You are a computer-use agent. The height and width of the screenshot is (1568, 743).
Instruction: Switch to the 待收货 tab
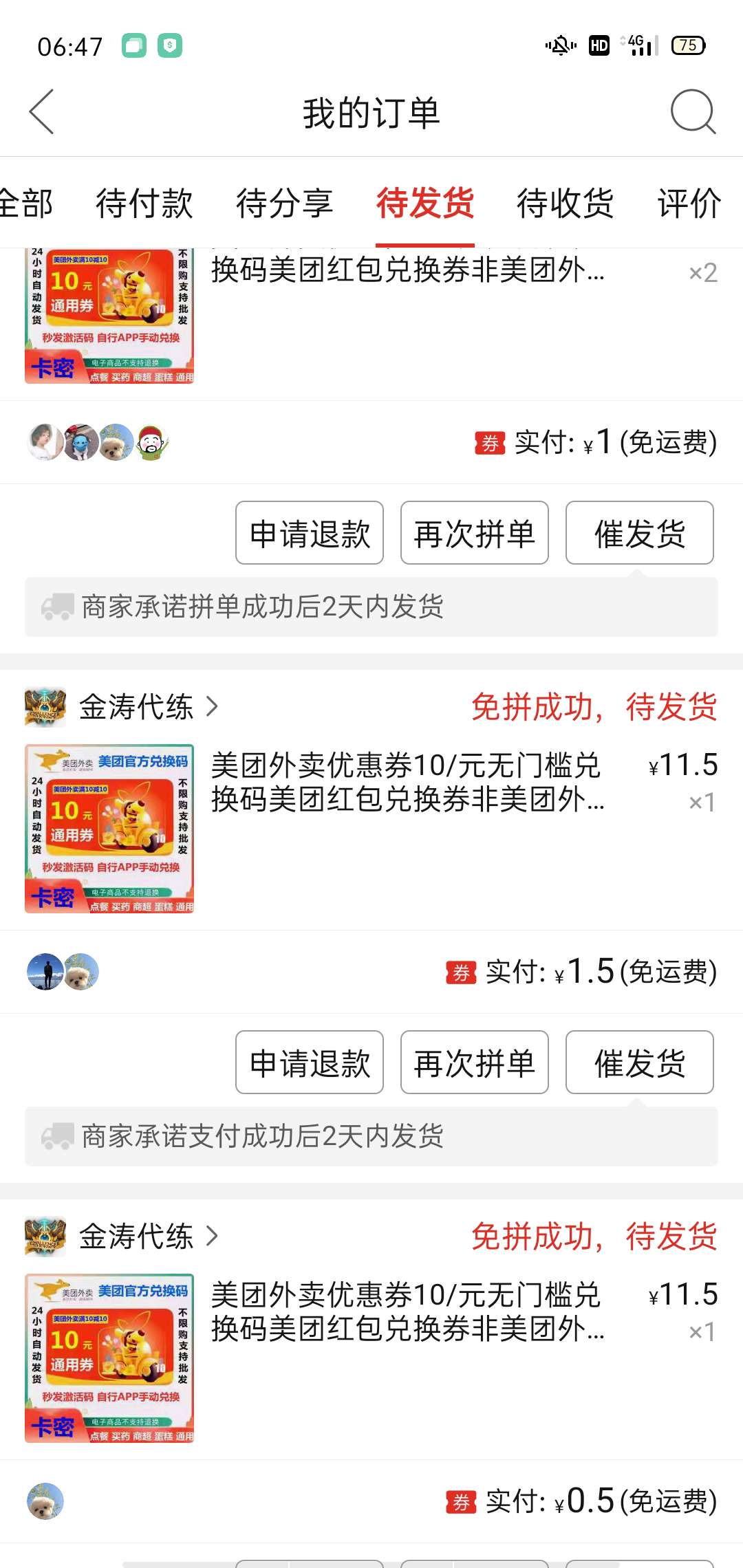565,204
